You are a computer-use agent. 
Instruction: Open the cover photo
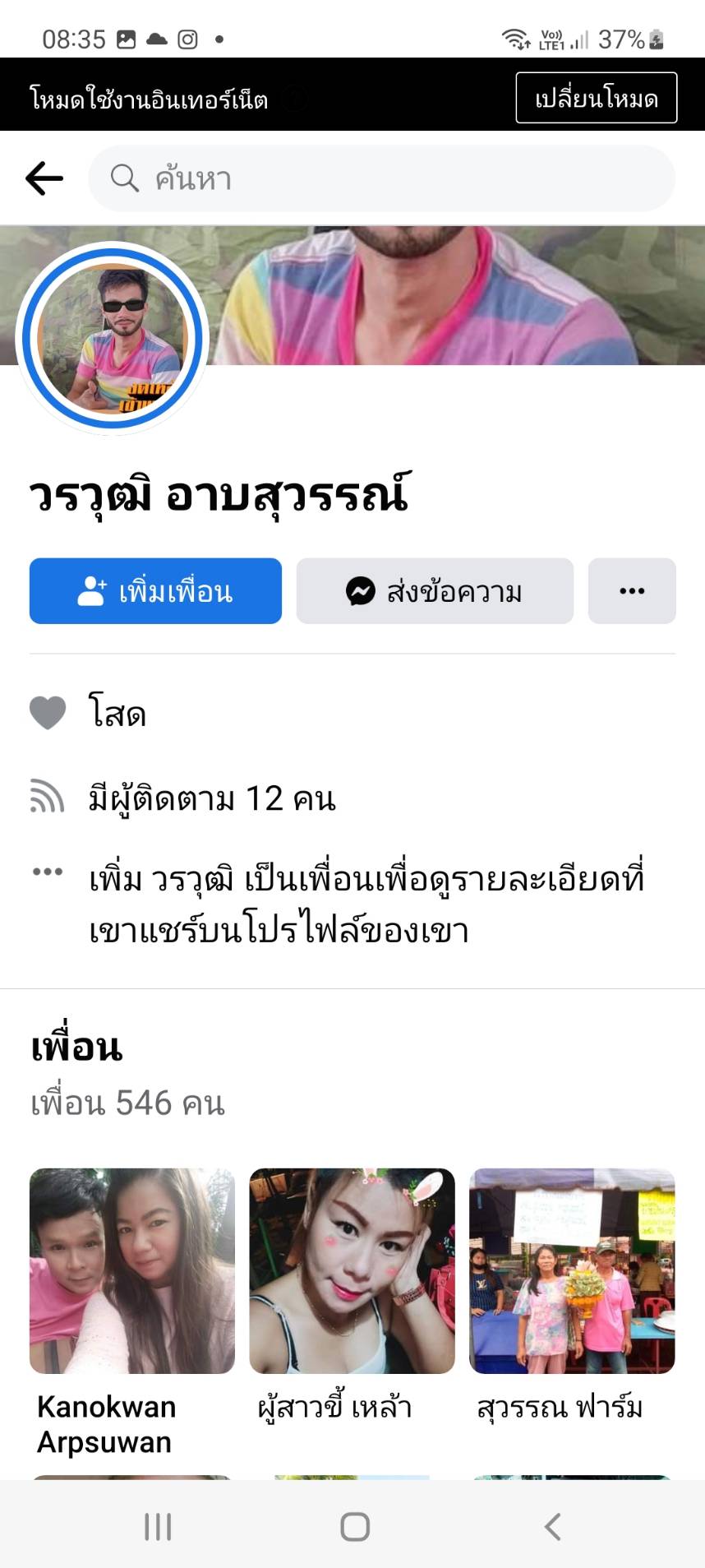(460, 296)
